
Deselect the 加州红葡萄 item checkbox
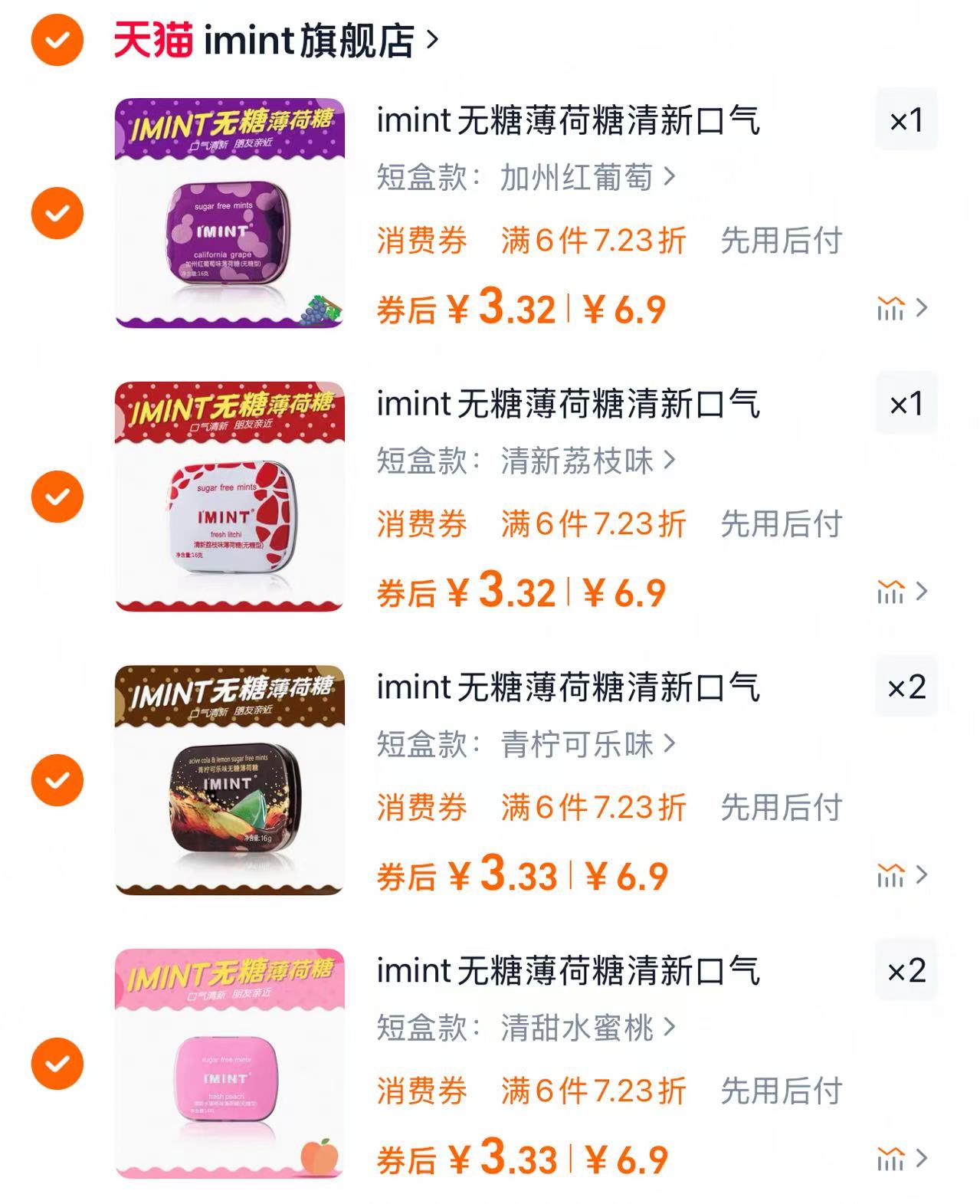click(x=57, y=213)
